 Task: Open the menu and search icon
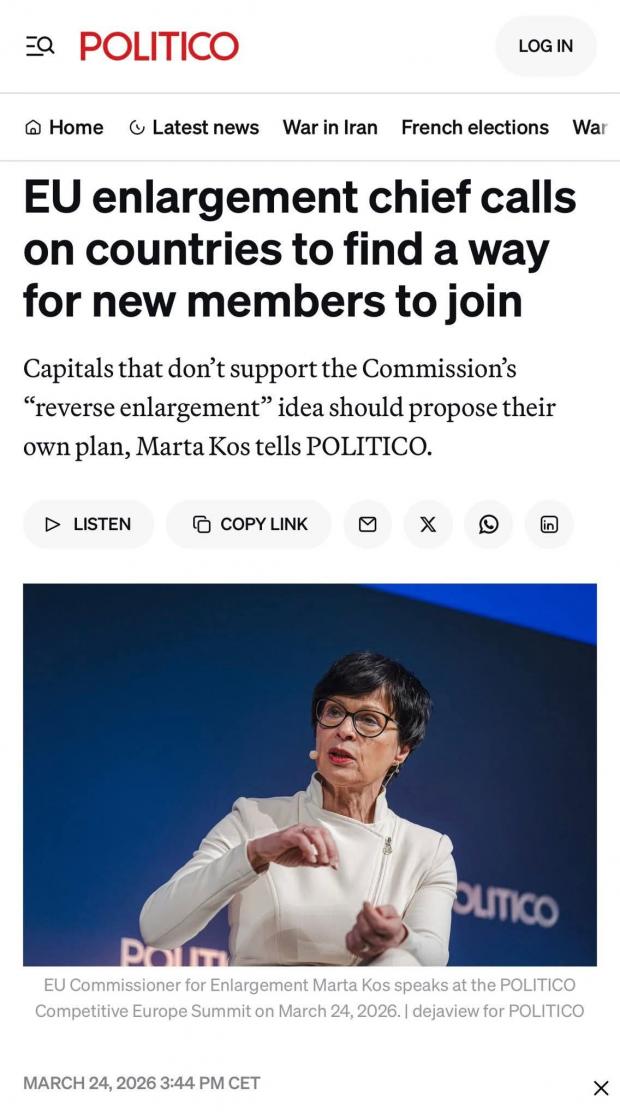[x=40, y=46]
